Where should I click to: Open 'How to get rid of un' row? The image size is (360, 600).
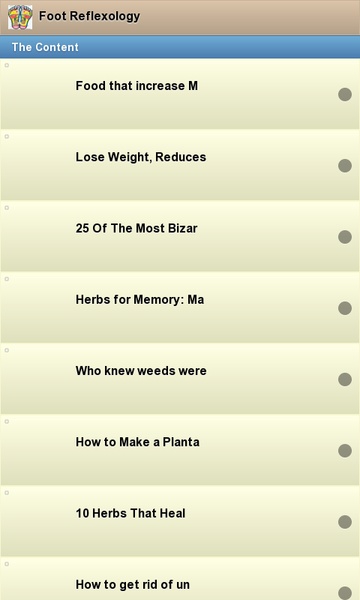(x=180, y=579)
